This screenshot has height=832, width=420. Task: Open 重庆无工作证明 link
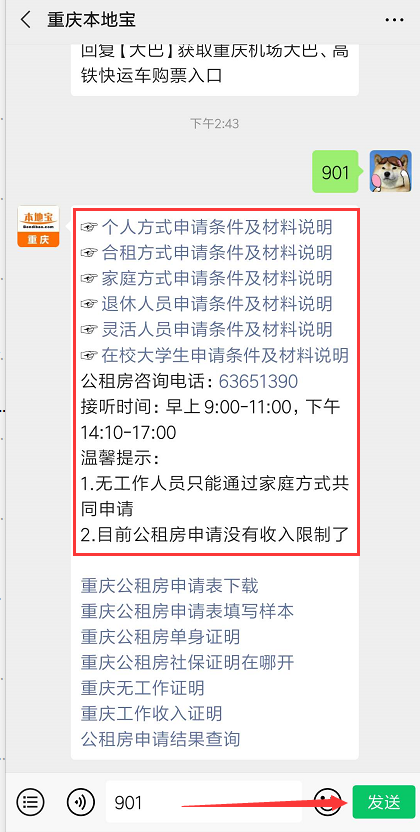tap(143, 688)
